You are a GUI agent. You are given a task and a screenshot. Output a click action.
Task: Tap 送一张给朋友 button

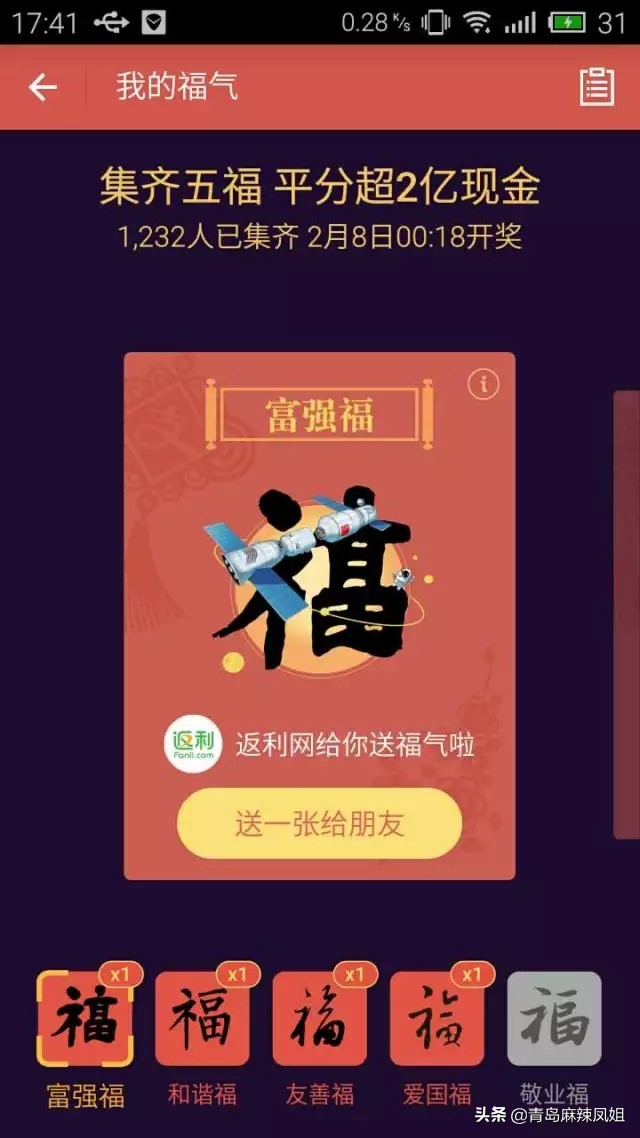tap(319, 824)
